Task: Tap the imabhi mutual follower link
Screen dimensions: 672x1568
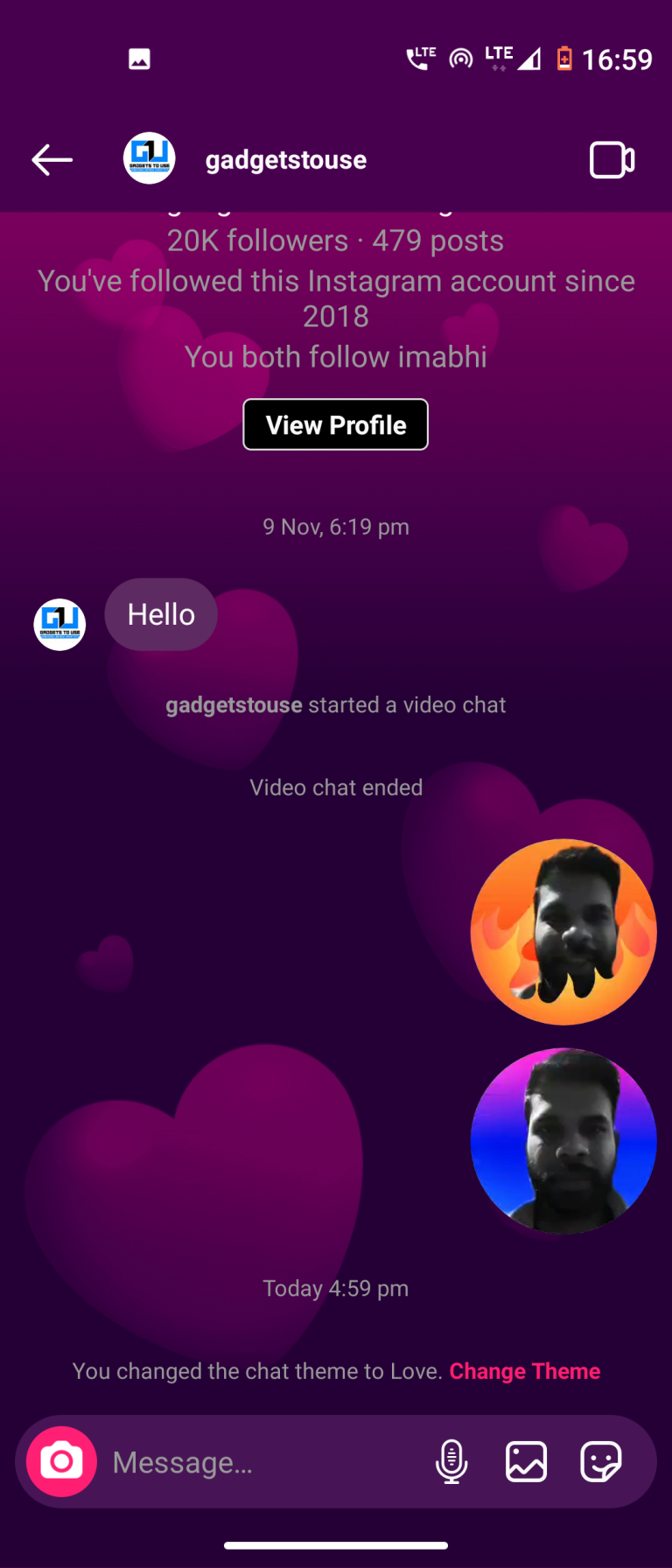Action: click(448, 356)
